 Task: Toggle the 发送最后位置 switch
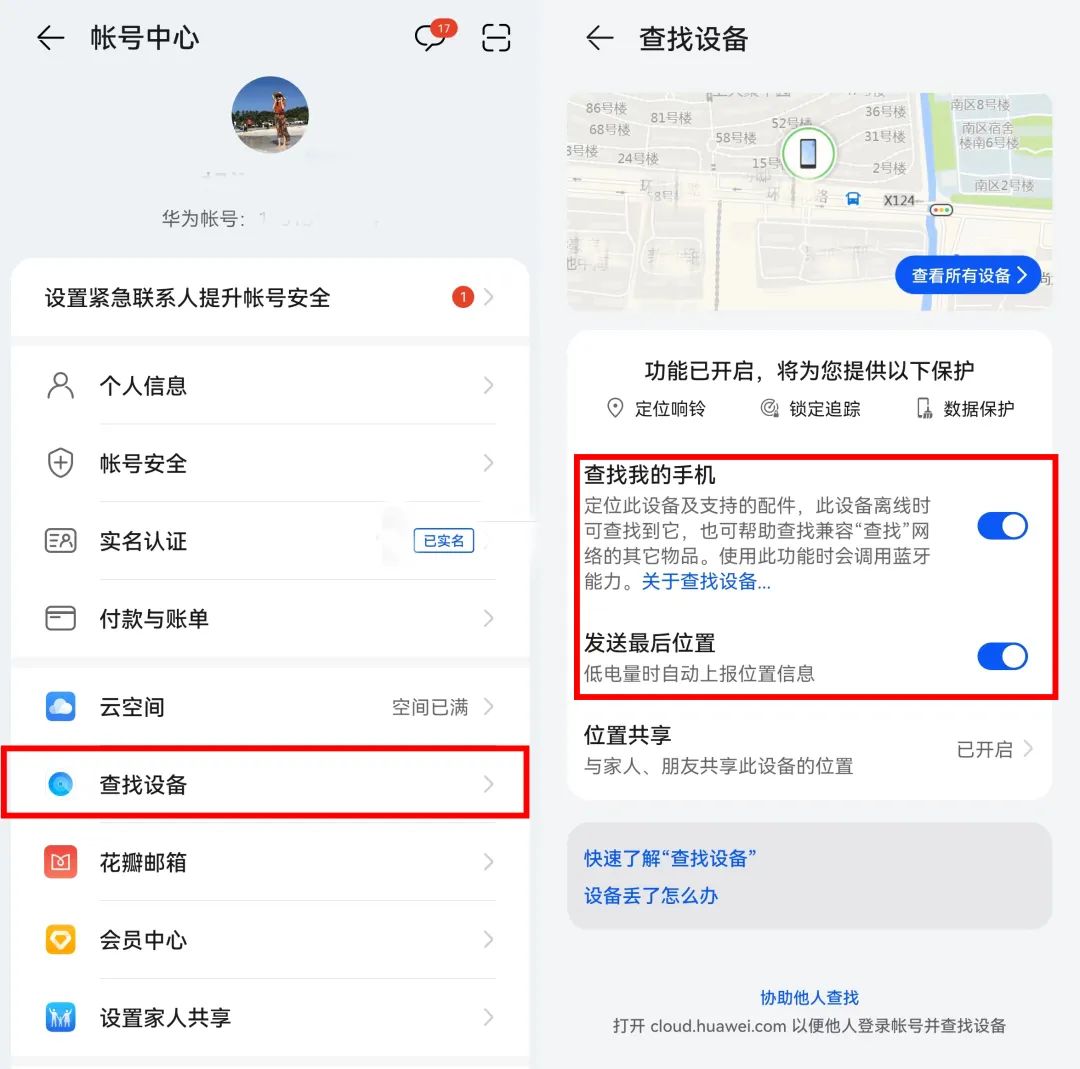point(1002,656)
